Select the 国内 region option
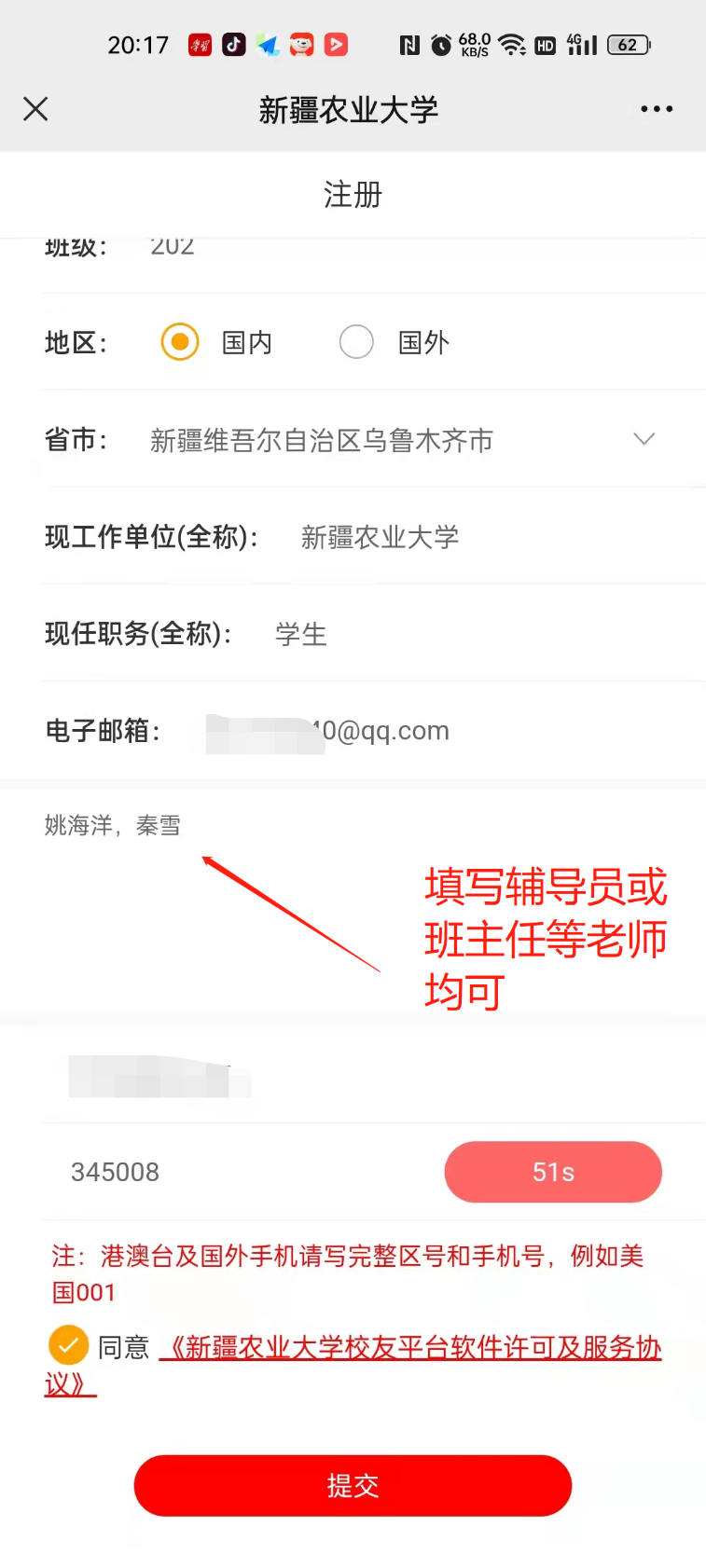 pos(180,342)
